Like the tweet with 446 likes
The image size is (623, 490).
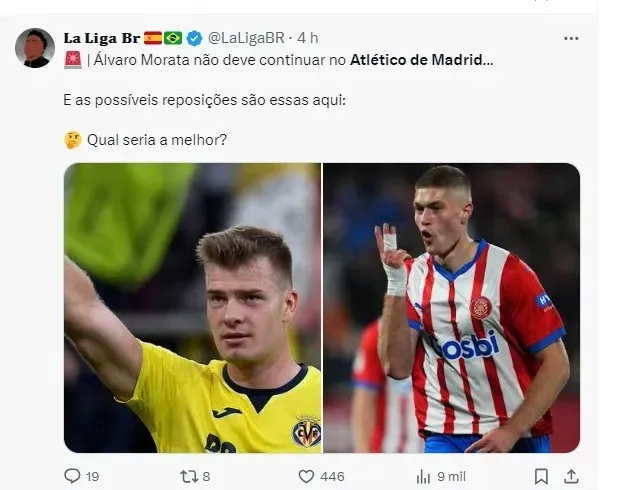(x=306, y=476)
